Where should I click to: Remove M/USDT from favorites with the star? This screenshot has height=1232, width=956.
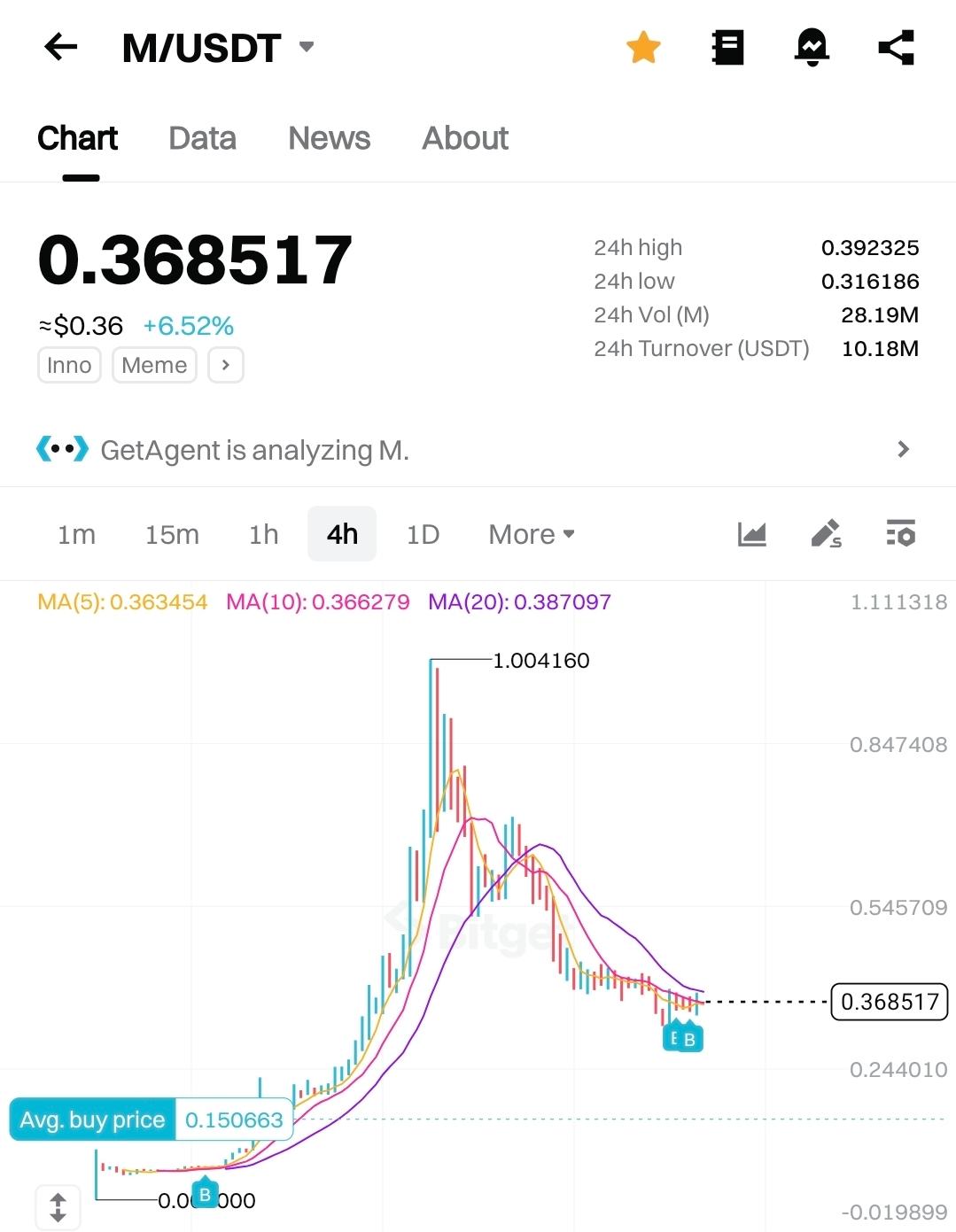(x=643, y=47)
